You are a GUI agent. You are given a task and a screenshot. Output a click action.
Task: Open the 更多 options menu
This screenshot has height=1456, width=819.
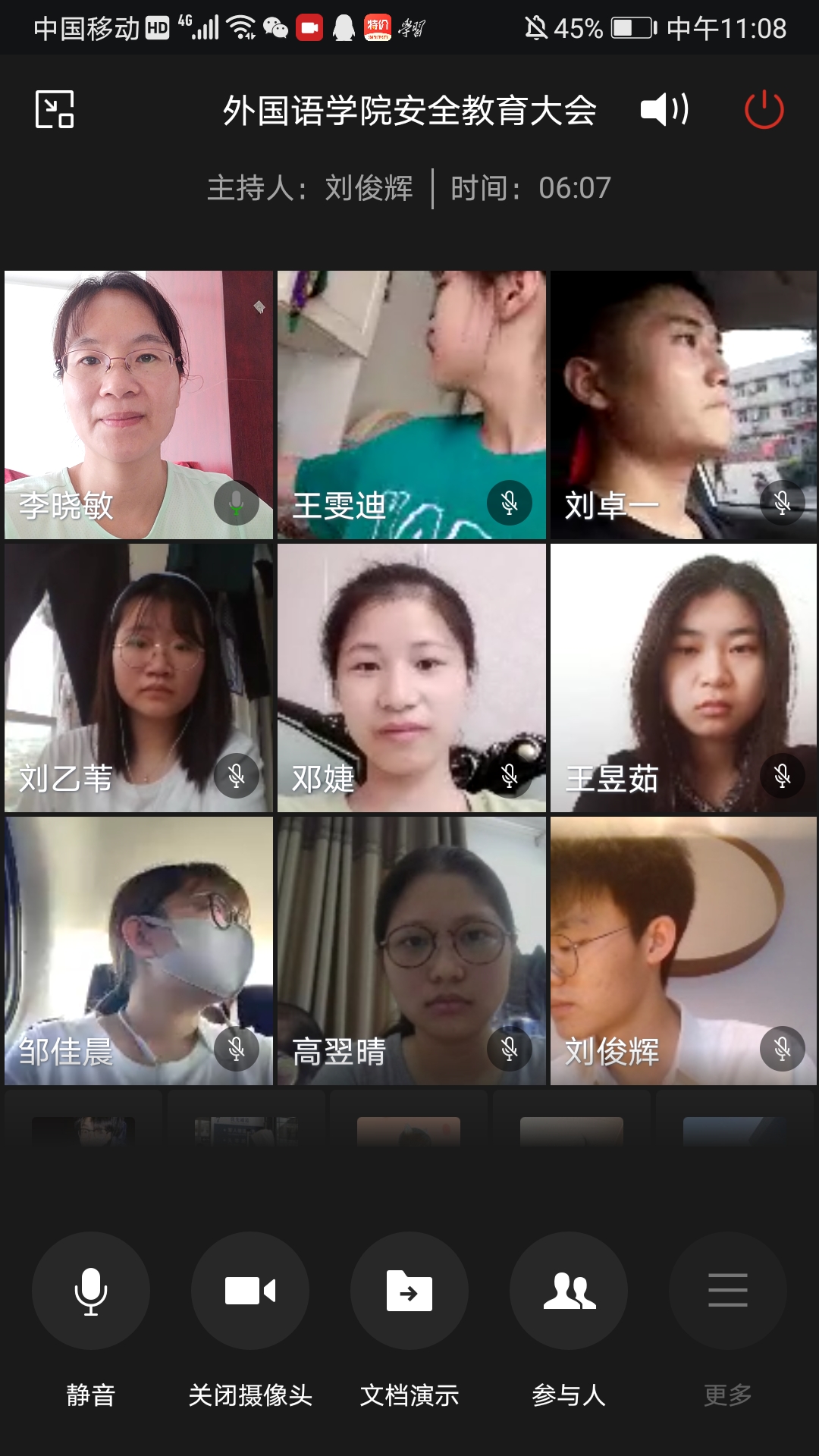coord(728,1291)
